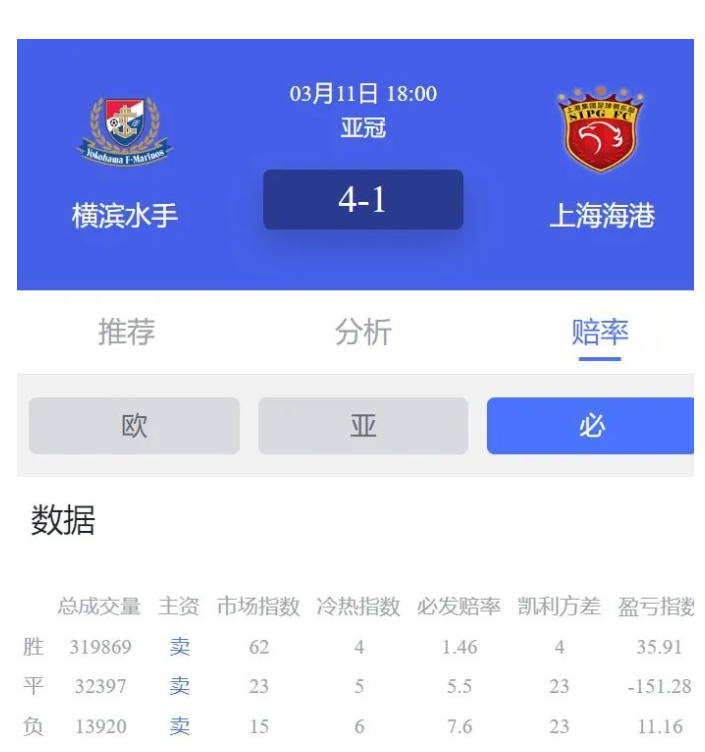Select the 必 odds segment
Viewport: 705px width, 752px height.
click(590, 426)
